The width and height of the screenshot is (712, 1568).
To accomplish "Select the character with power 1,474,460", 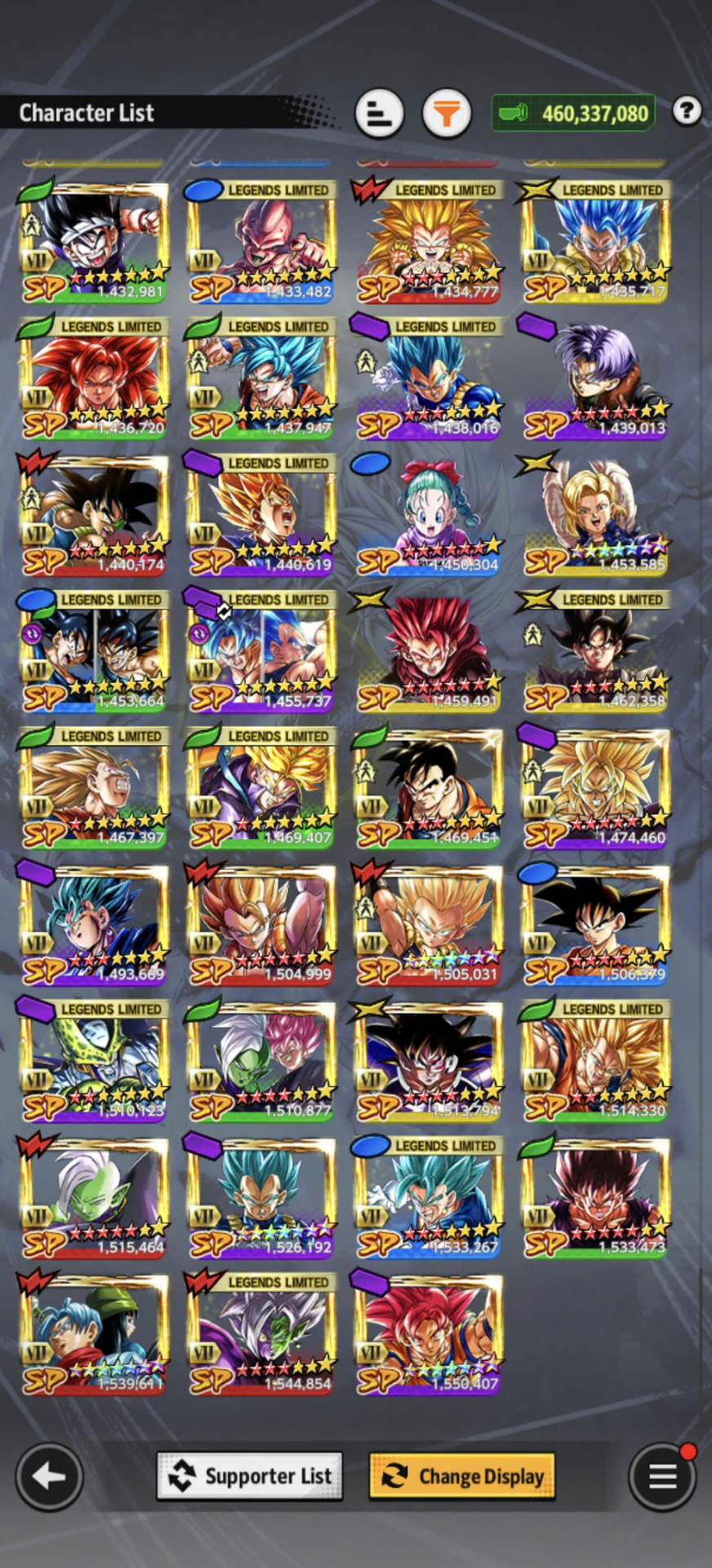I will click(594, 786).
